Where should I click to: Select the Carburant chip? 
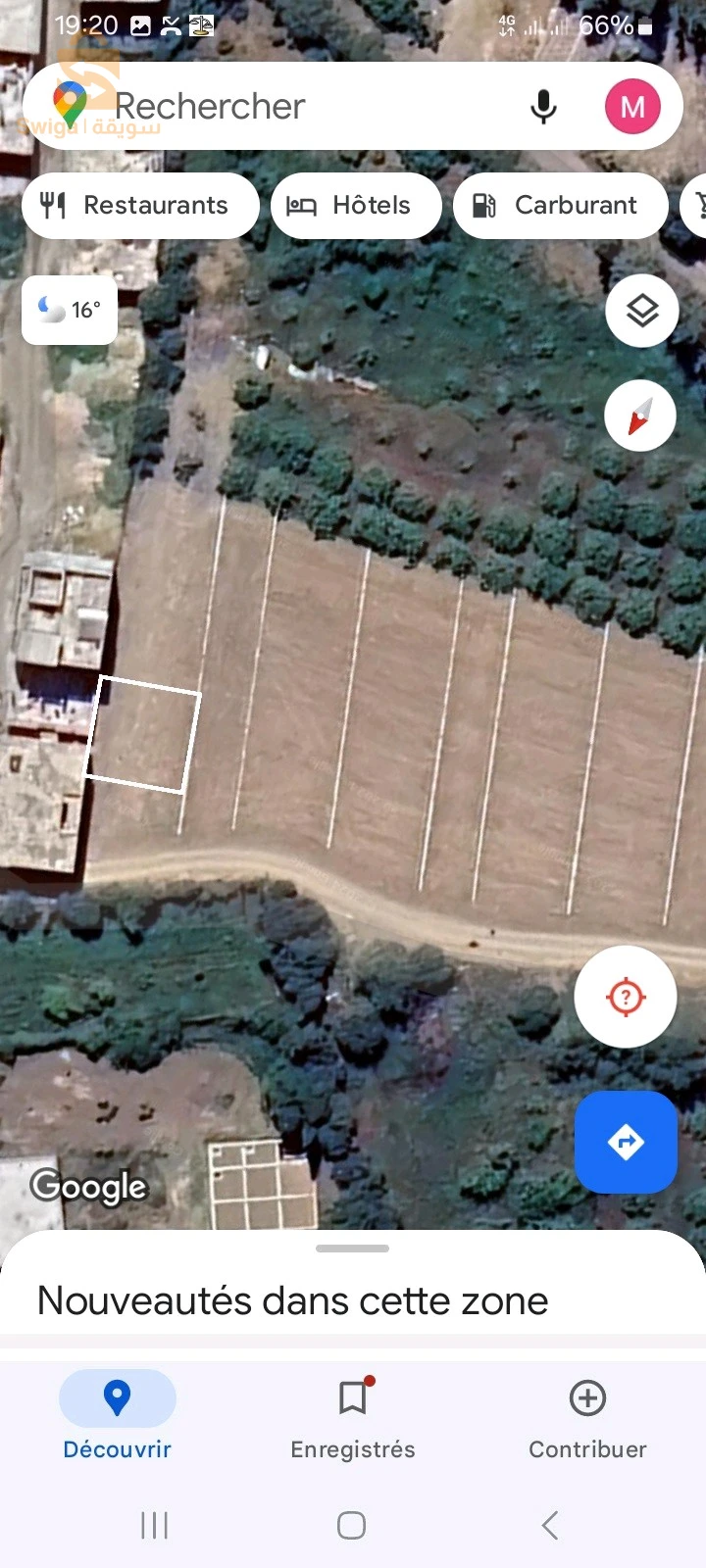click(x=561, y=206)
